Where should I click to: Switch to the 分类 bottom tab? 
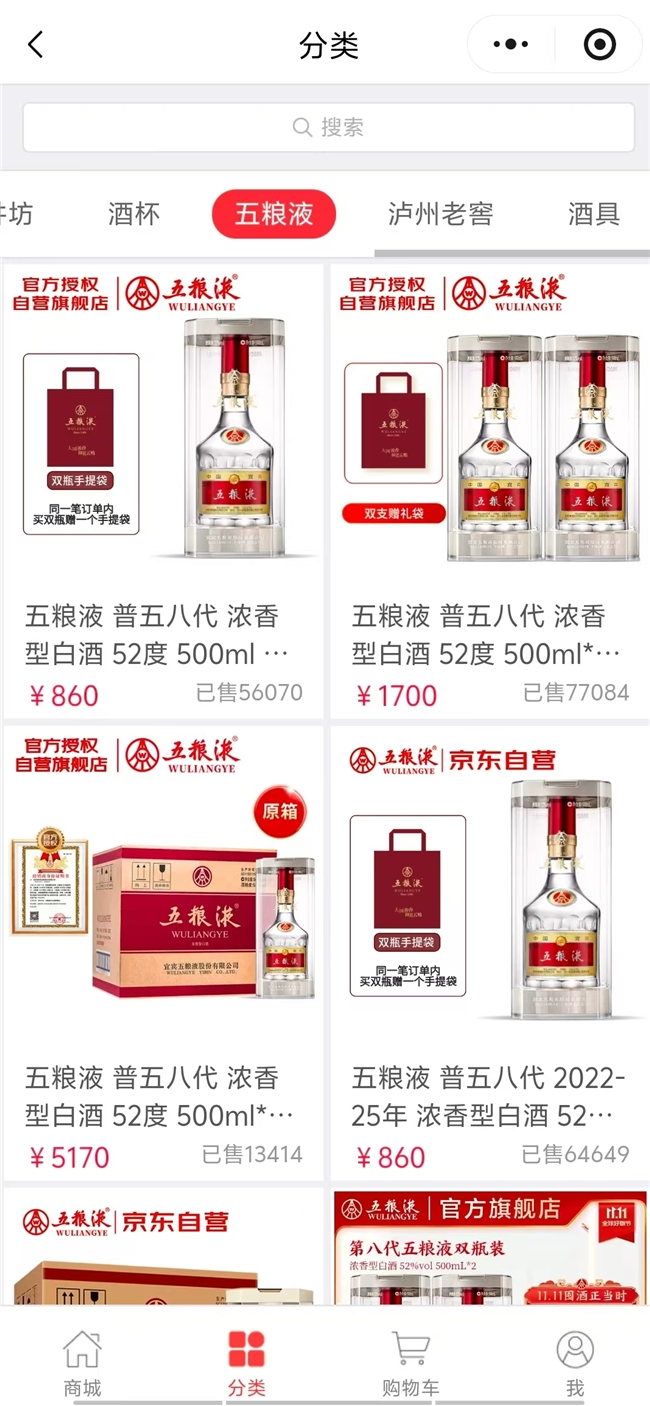pos(246,1362)
